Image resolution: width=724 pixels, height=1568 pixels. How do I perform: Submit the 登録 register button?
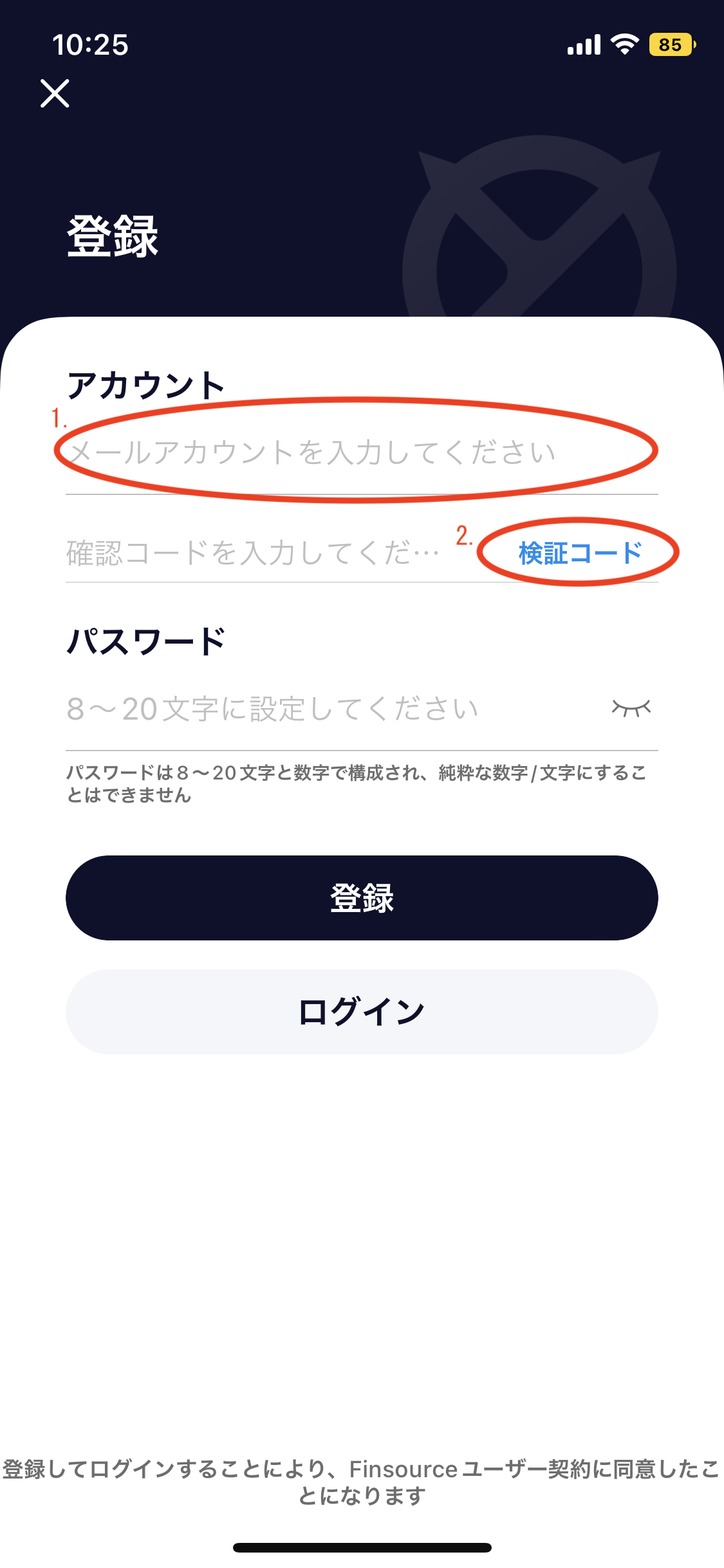tap(362, 897)
